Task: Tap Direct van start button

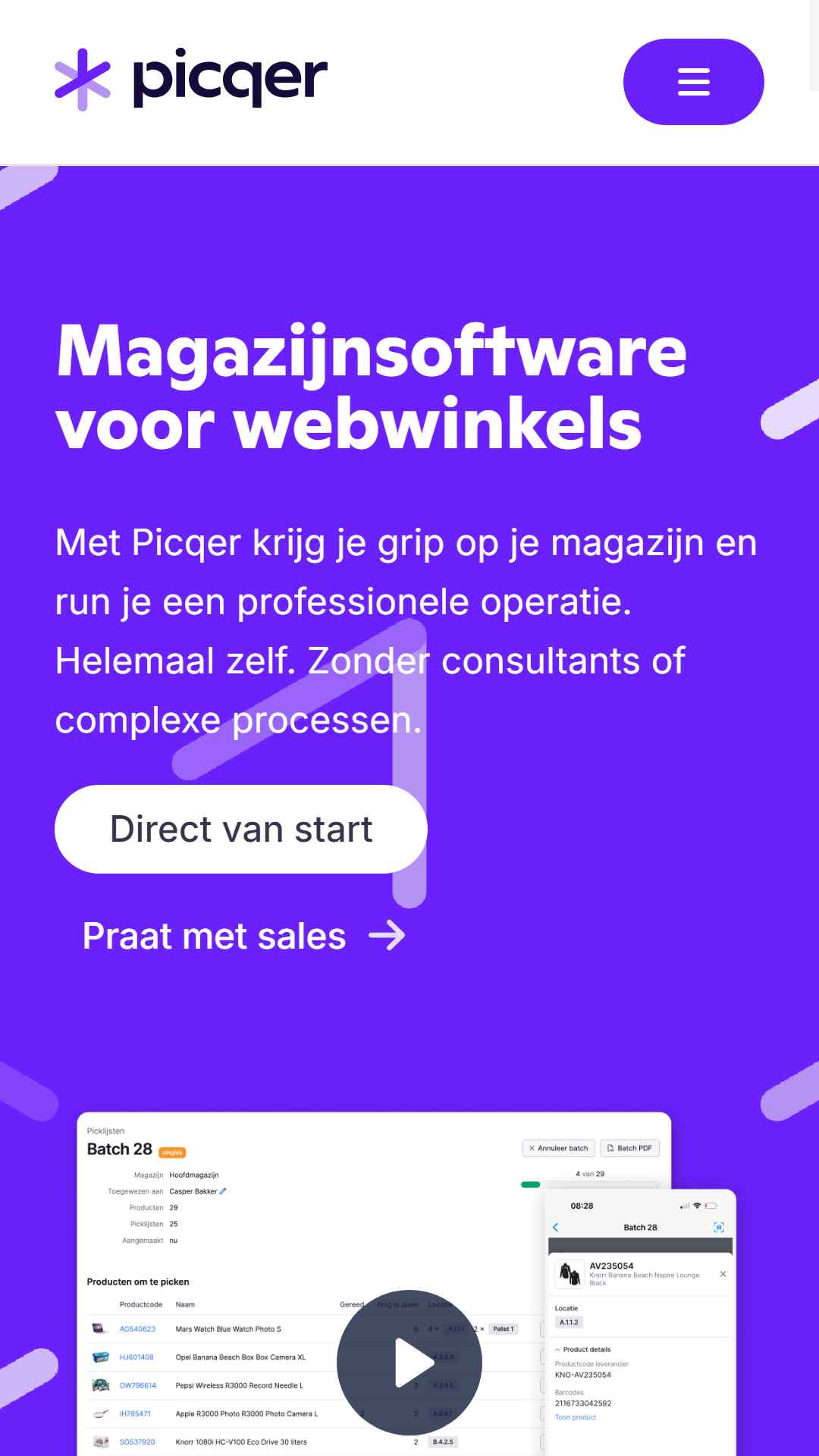Action: pos(241,829)
